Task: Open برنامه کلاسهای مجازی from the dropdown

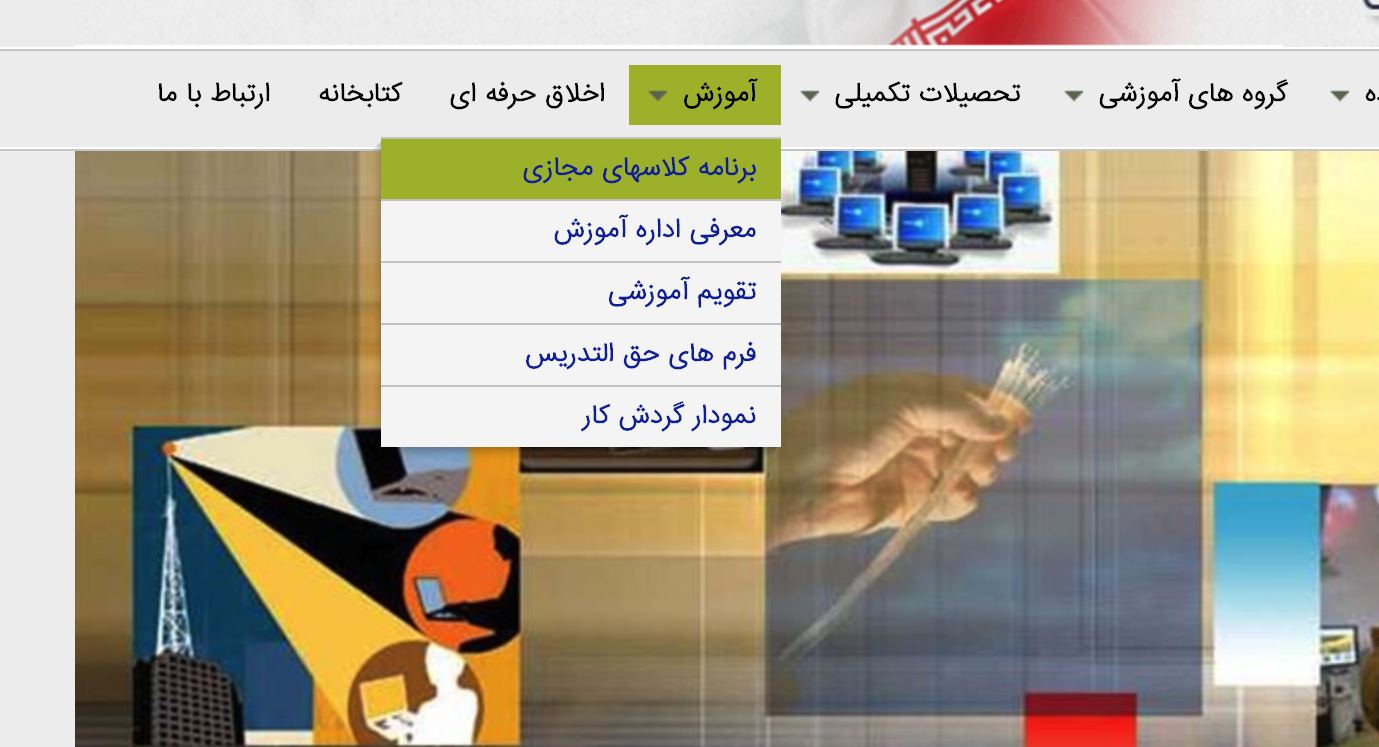Action: (638, 169)
